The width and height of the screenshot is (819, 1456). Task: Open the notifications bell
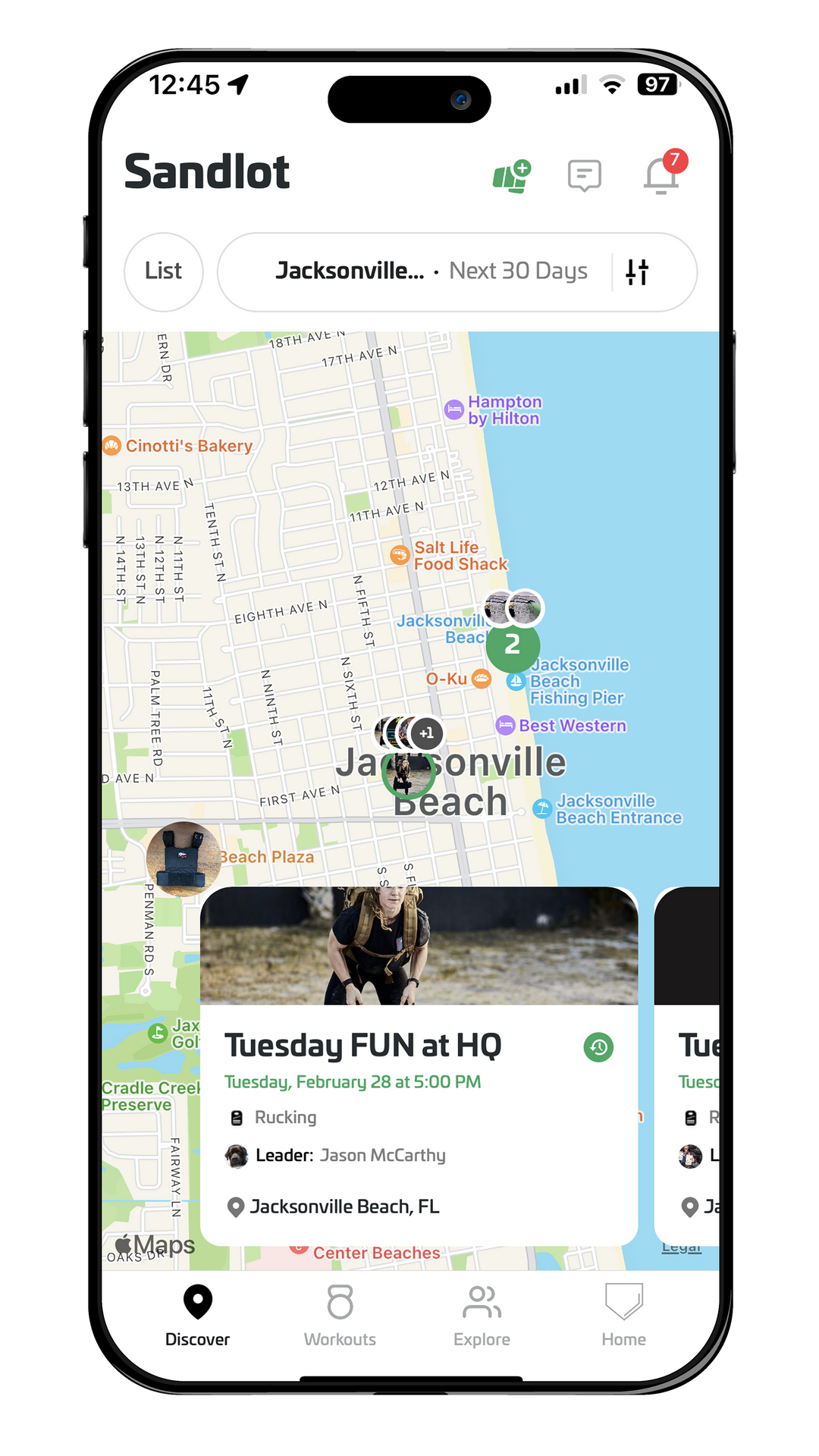tap(661, 176)
